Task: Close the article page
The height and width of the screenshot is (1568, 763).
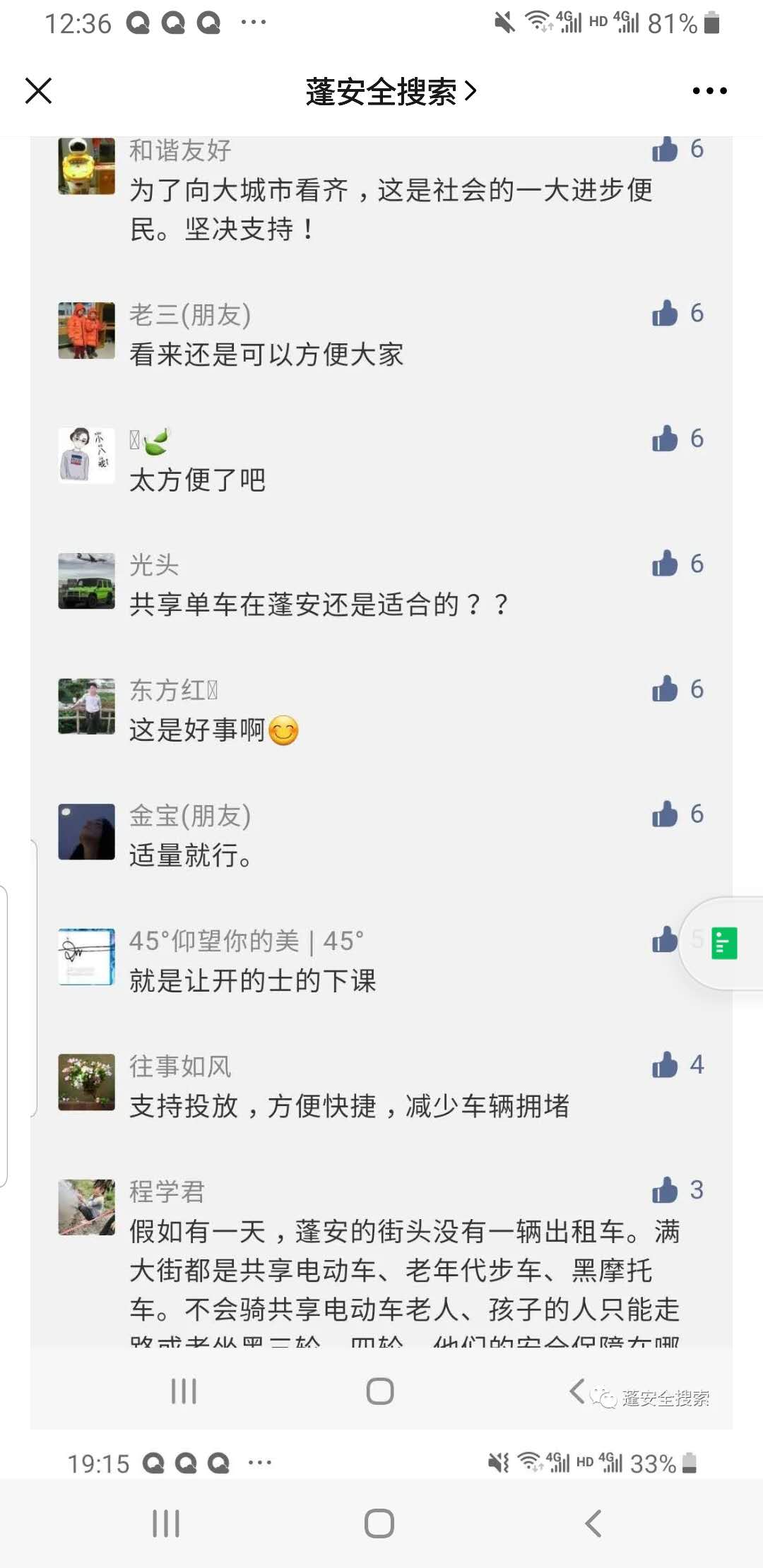Action: coord(39,91)
